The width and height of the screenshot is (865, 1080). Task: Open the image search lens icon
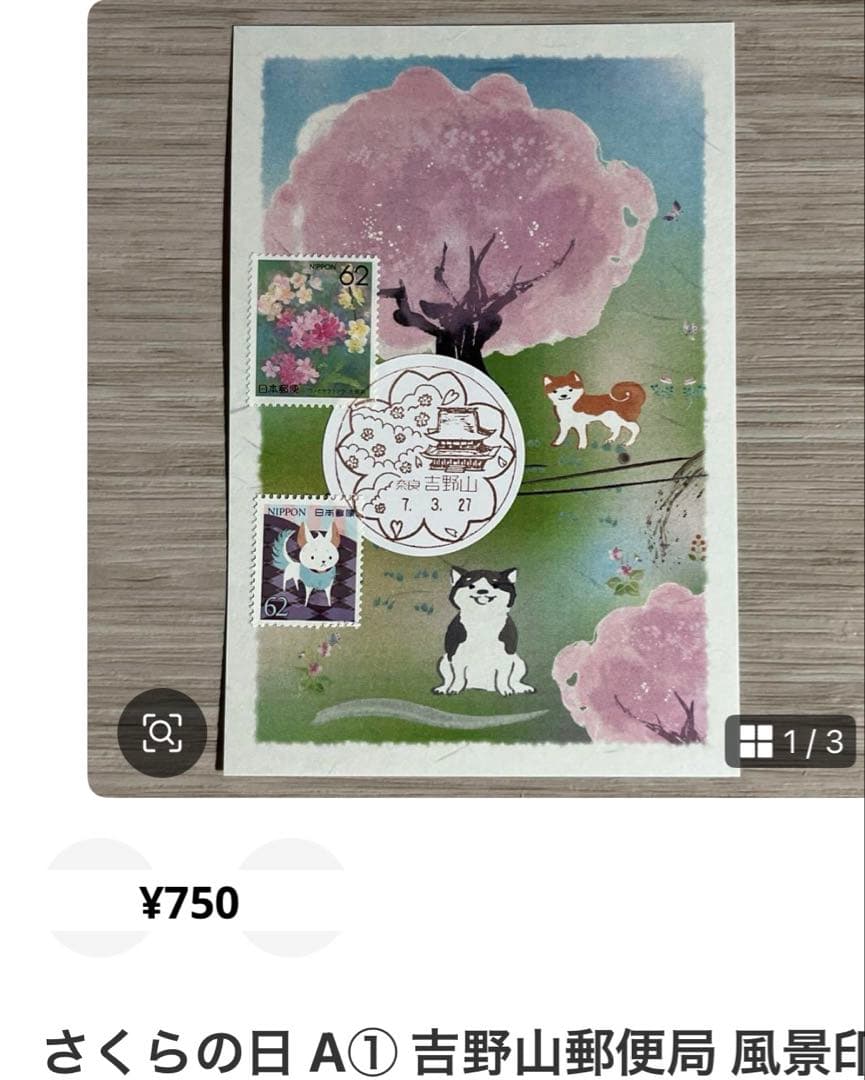(x=162, y=733)
